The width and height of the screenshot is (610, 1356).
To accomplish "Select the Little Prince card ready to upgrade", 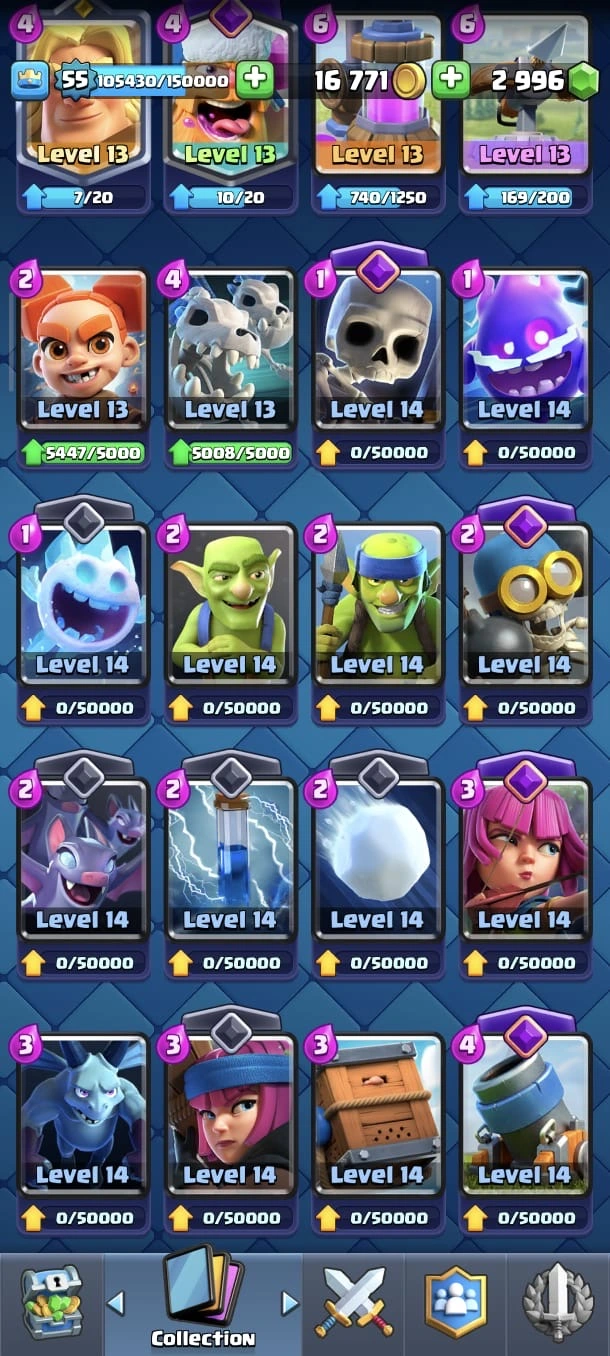I will coord(82,350).
